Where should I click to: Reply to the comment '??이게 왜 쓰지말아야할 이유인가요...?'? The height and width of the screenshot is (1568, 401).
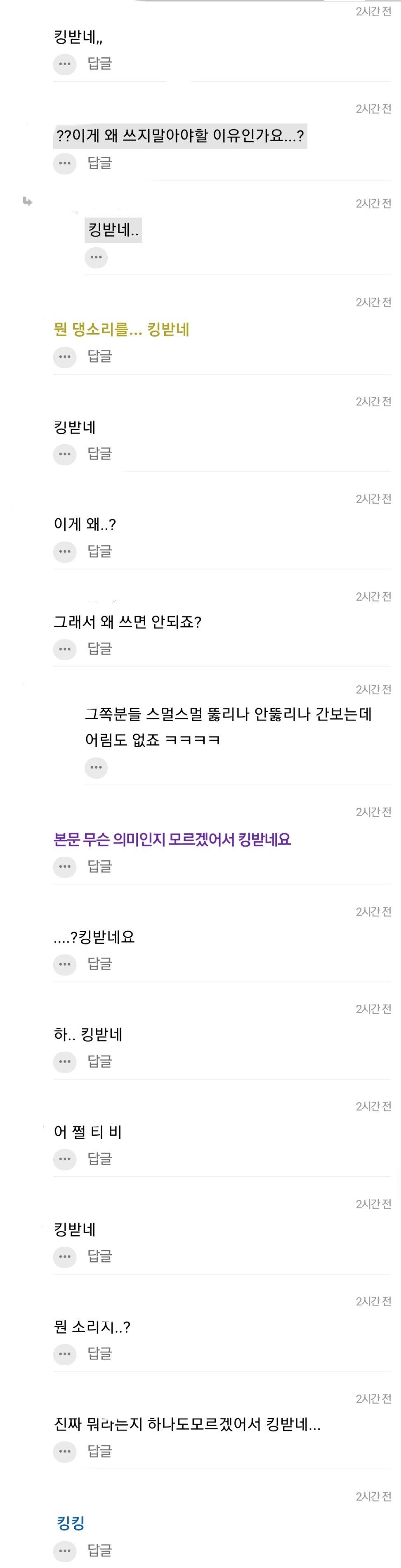(99, 163)
